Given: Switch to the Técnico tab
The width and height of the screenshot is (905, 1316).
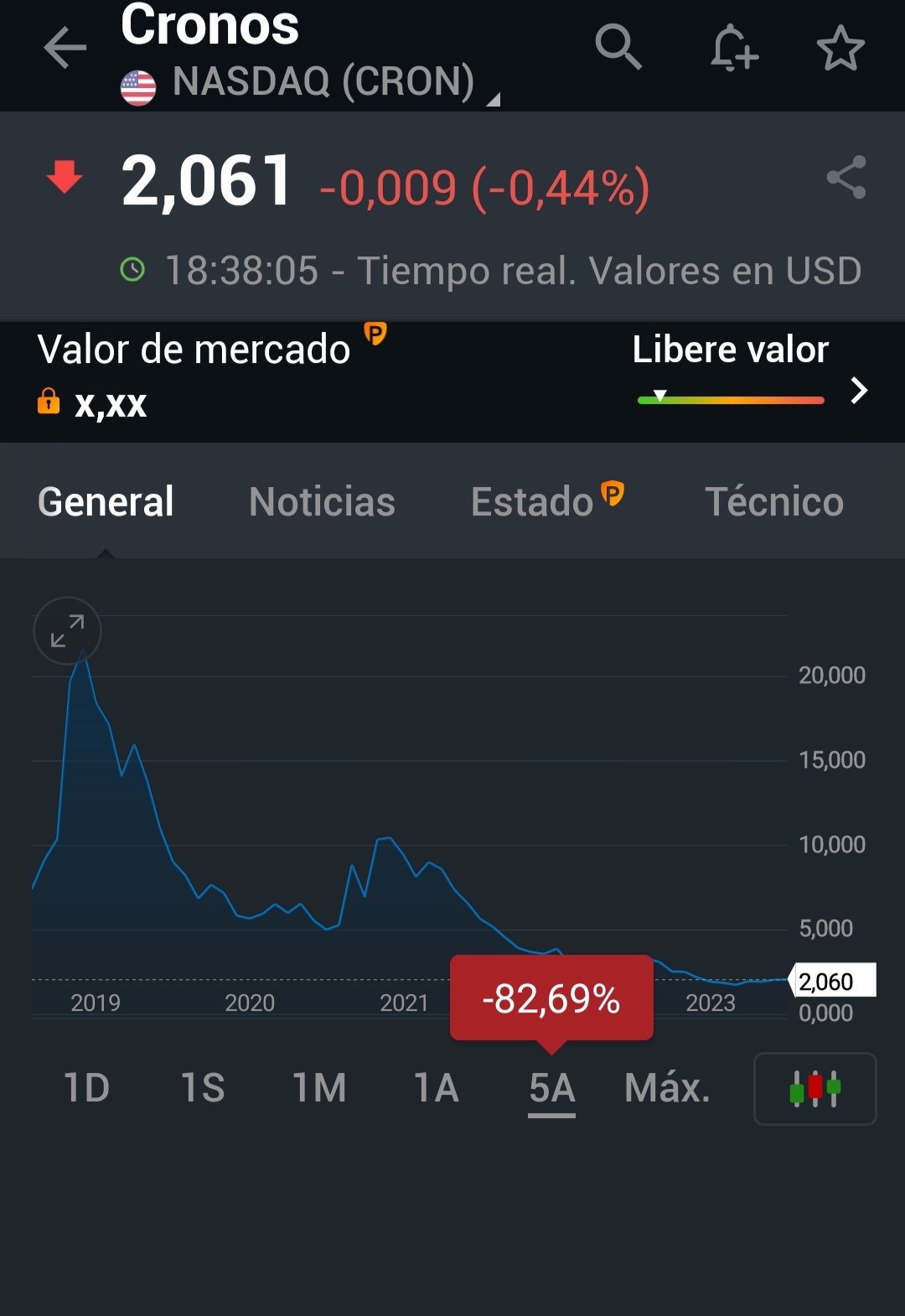Looking at the screenshot, I should 774,502.
